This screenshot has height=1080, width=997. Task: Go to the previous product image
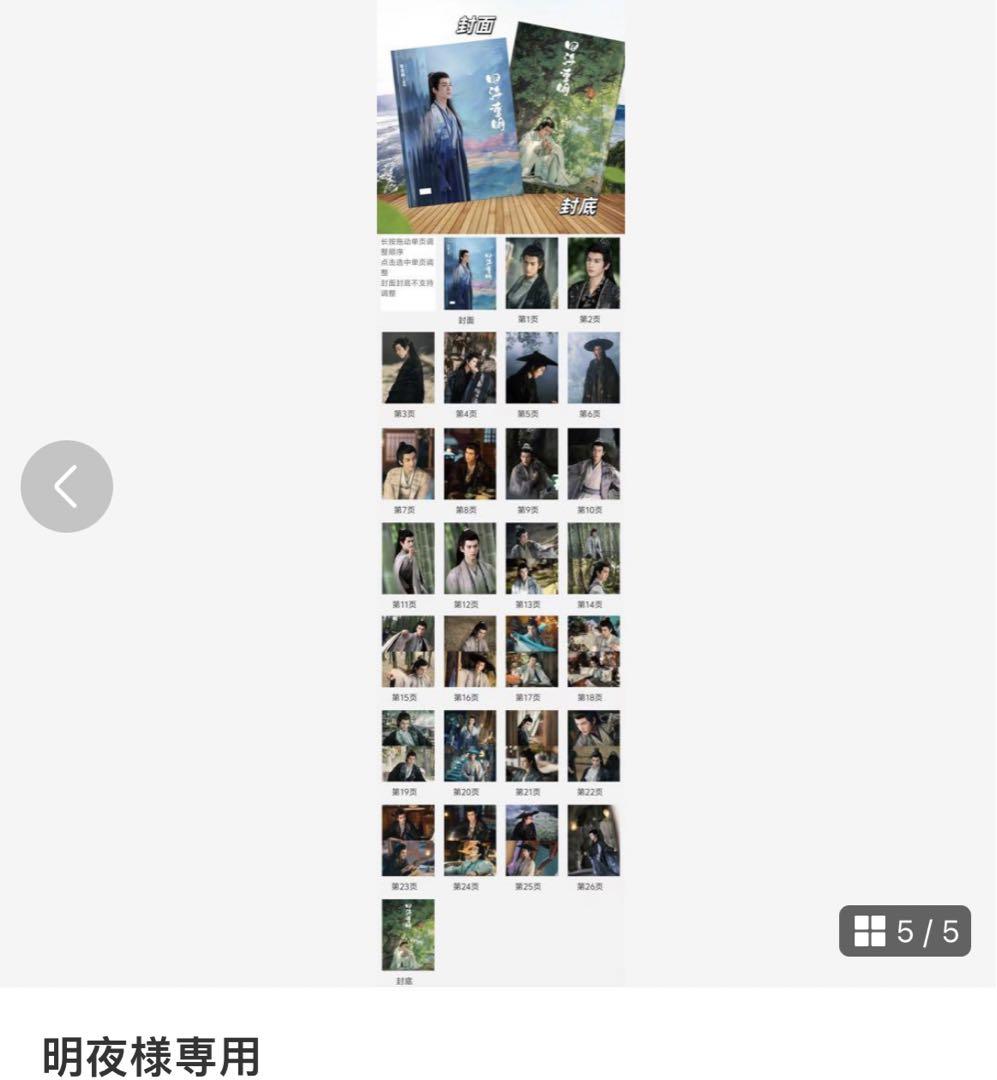[x=66, y=486]
